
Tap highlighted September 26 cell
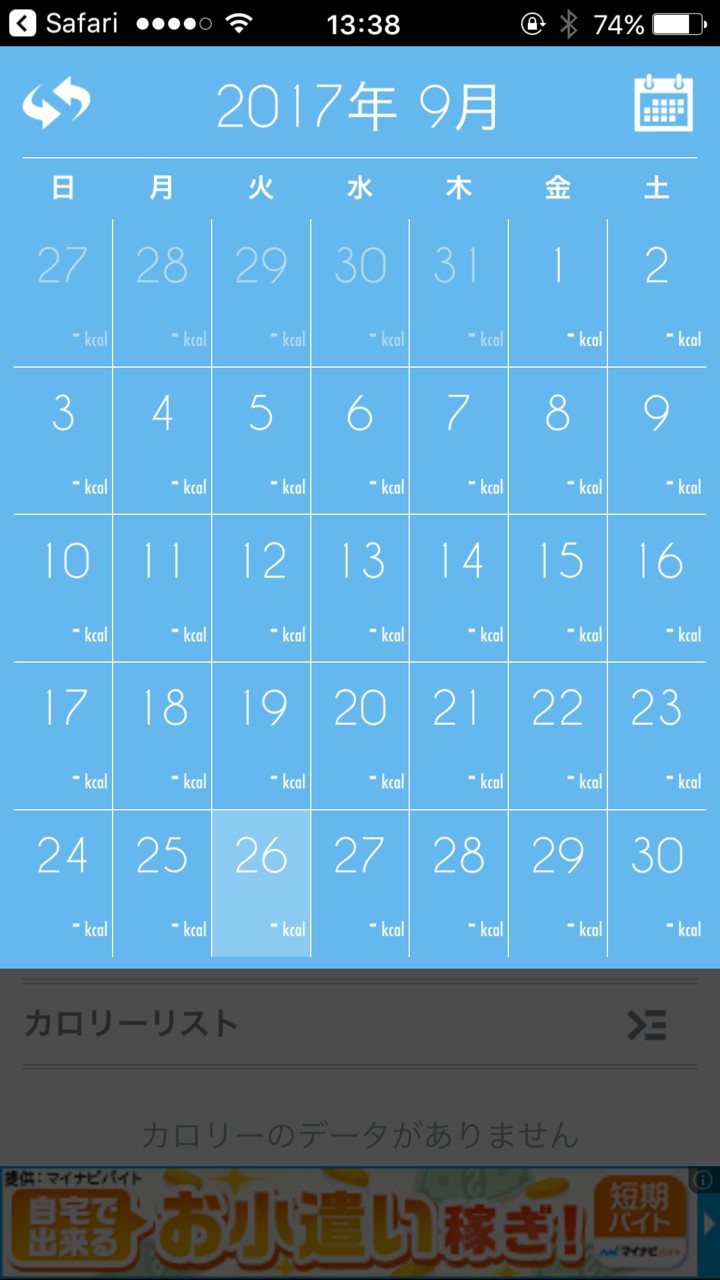click(260, 883)
